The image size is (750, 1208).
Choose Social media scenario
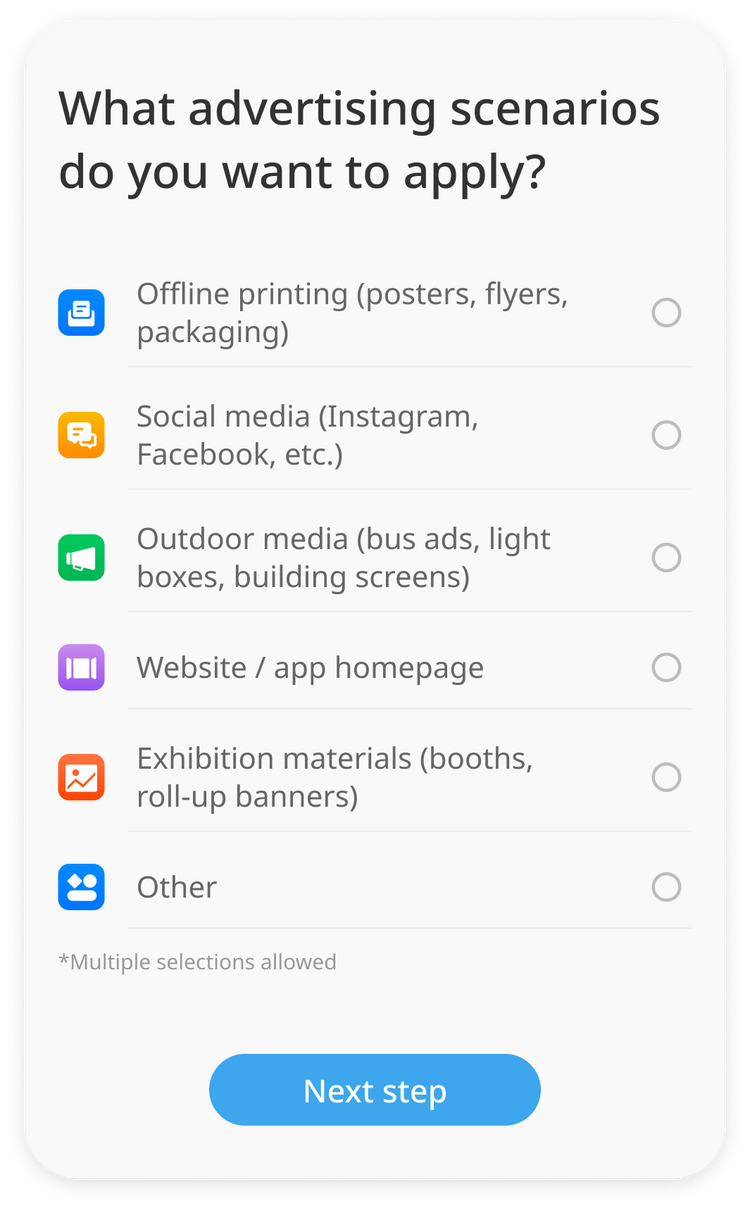coord(666,435)
